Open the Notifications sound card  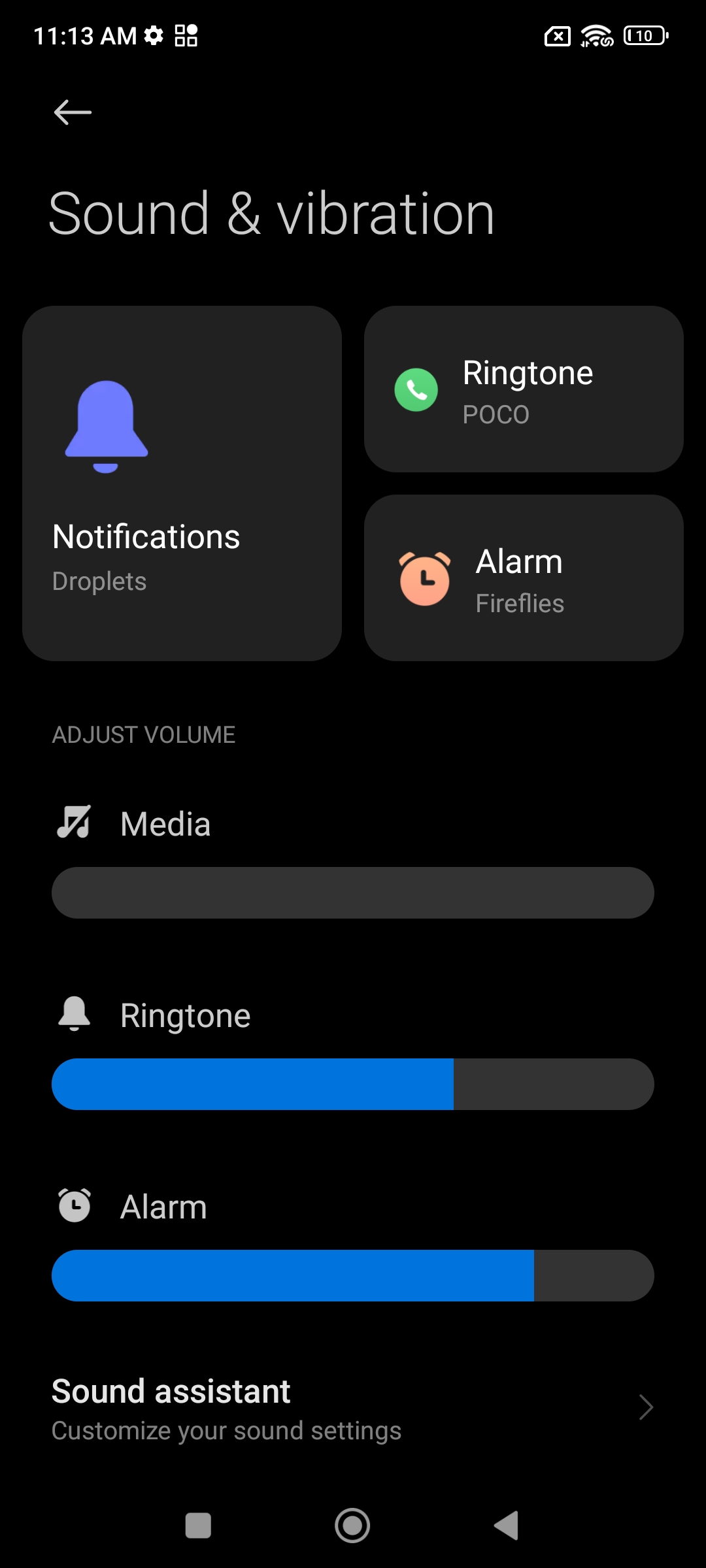pyautogui.click(x=182, y=483)
